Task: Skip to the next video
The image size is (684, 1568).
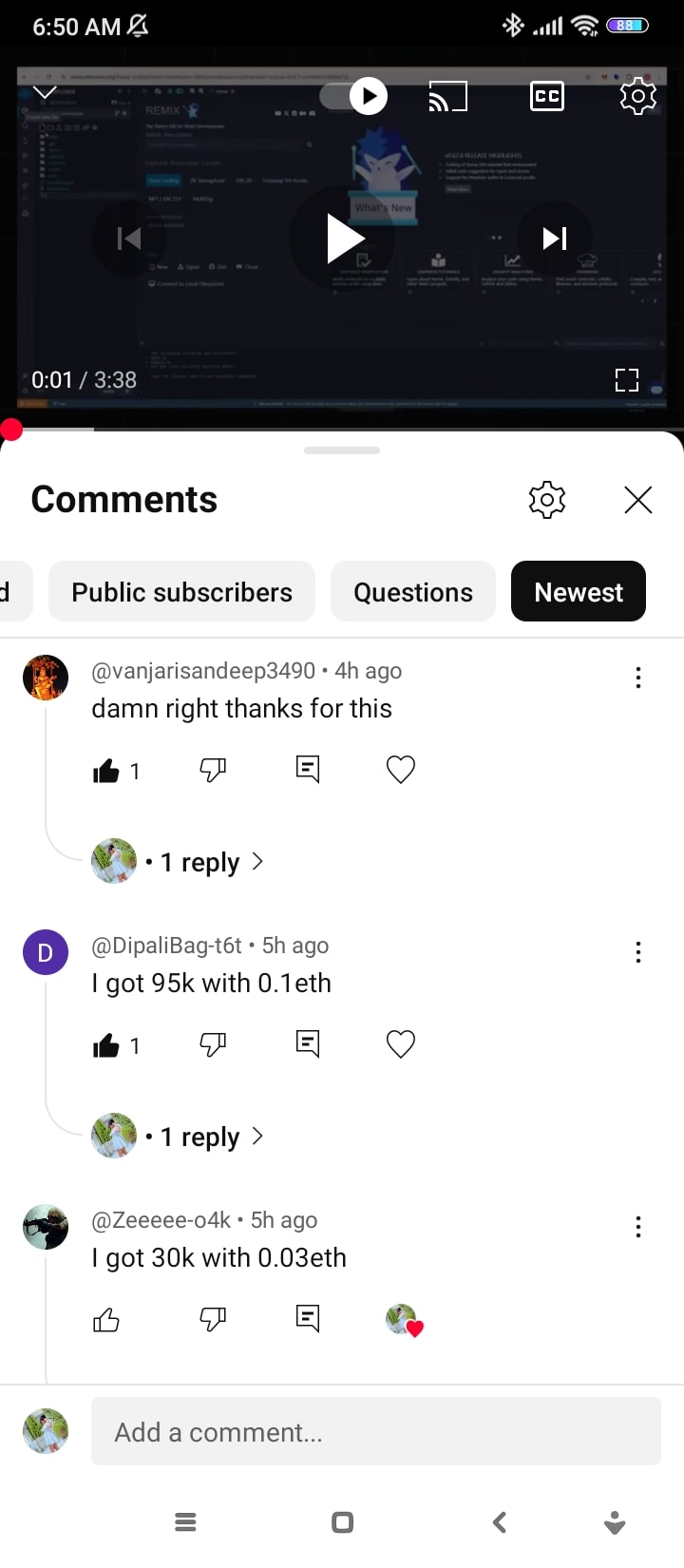Action: [x=555, y=238]
